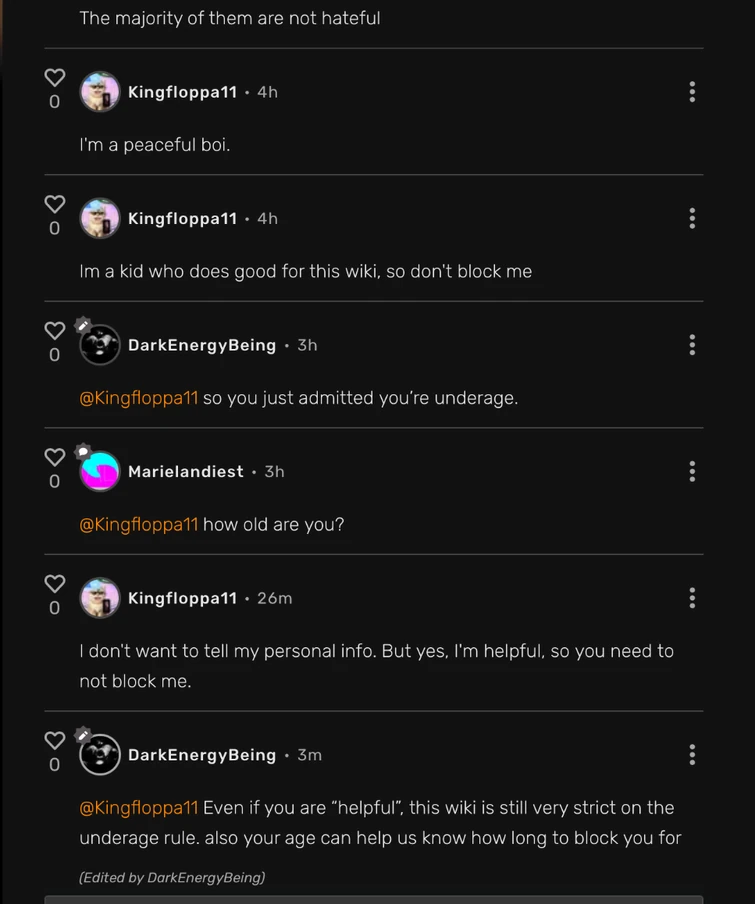Screen dimensions: 755x904
Task: Click Marielandiest's colorful swirl avatar
Action: [99, 471]
